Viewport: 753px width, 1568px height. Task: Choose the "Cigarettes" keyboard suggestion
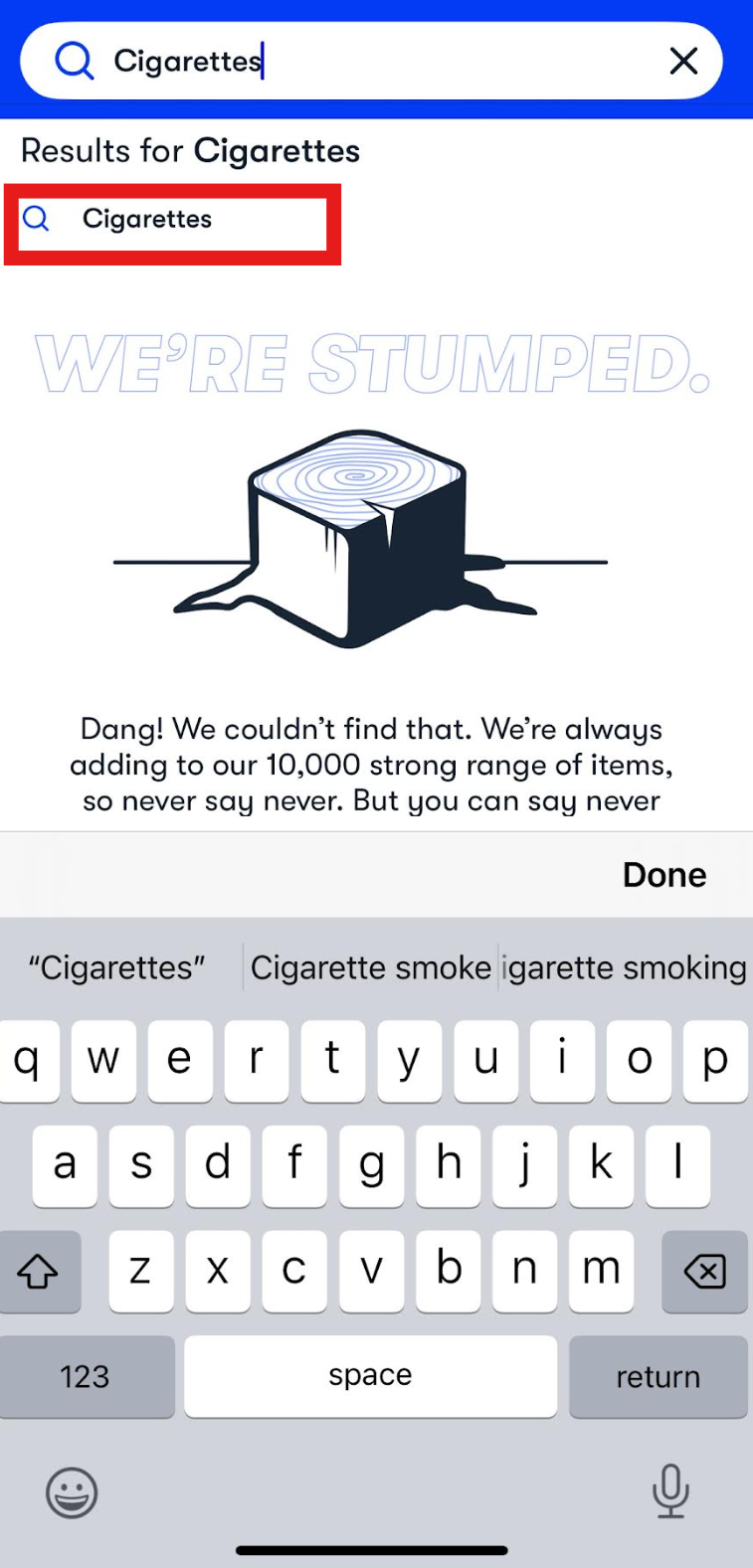(x=116, y=967)
